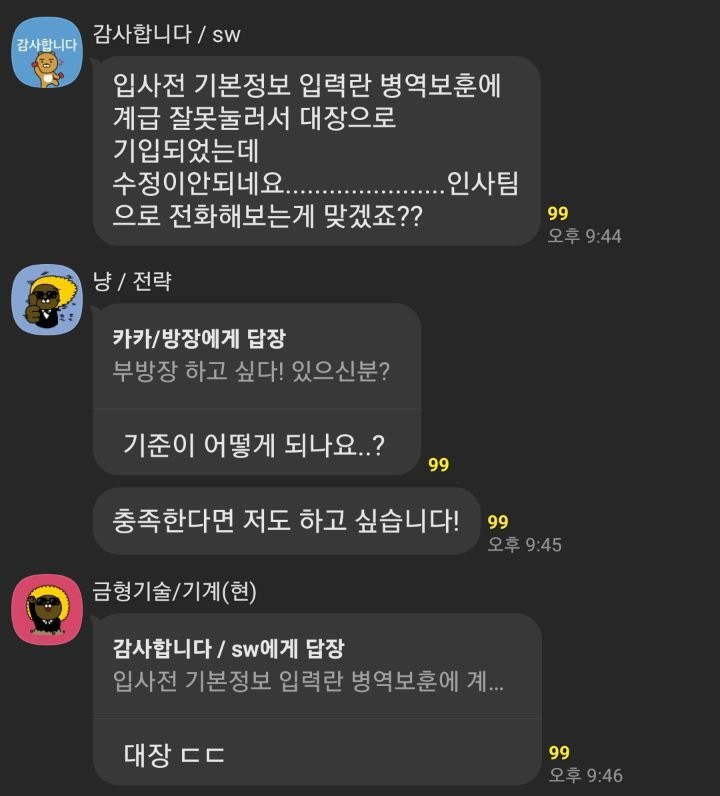Open profile picture of 감사합니다 / sw
Screen dimensions: 720x796
coord(47,52)
